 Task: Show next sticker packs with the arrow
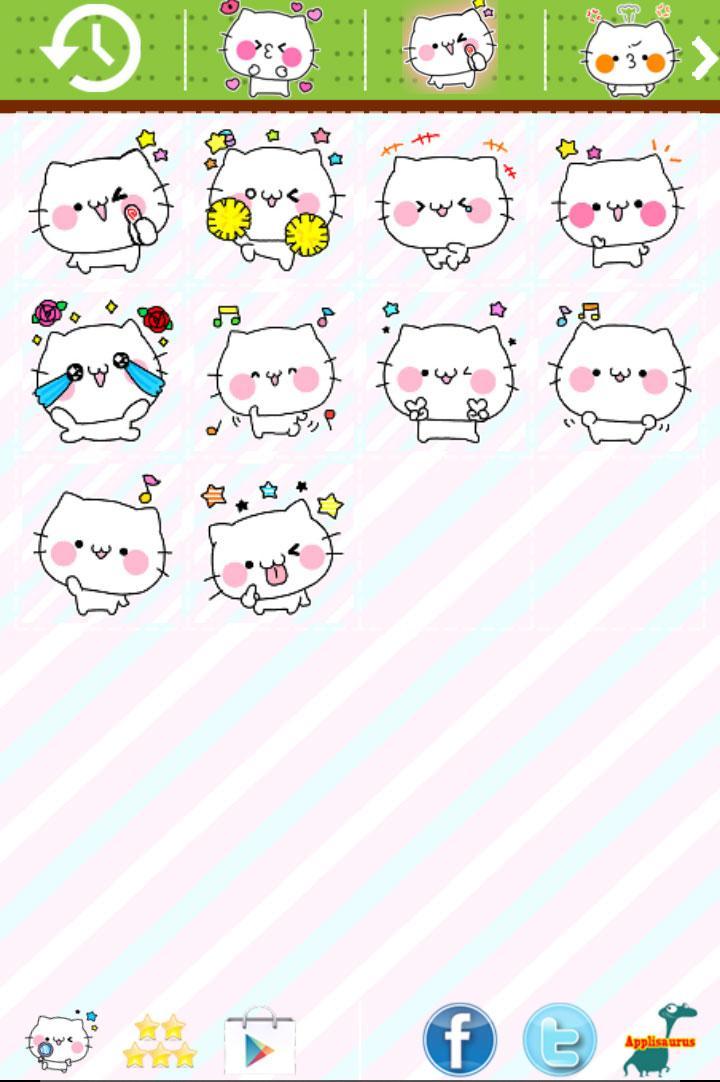pos(705,58)
